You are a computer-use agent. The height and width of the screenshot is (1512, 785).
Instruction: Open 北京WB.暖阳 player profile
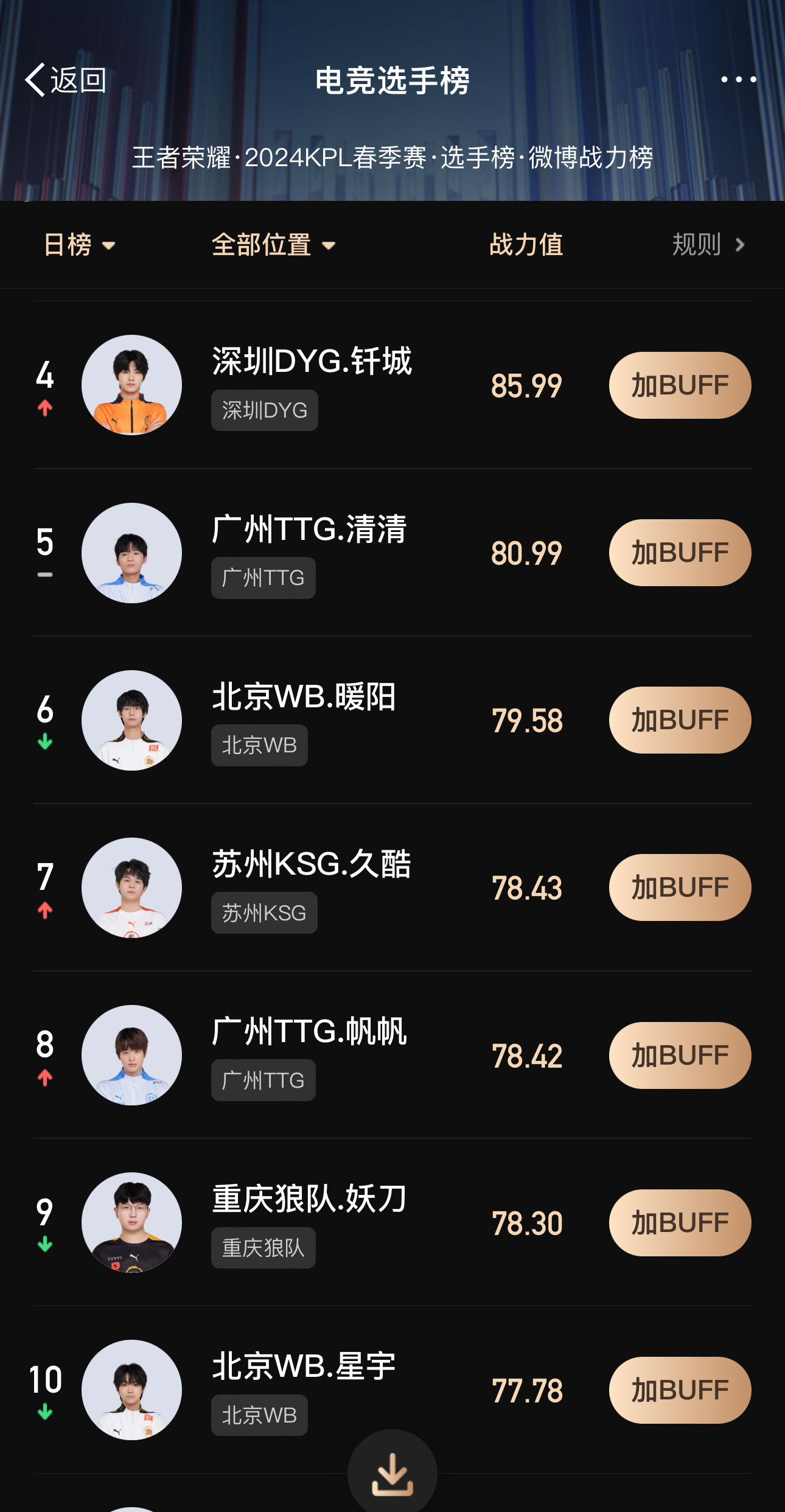[x=304, y=696]
